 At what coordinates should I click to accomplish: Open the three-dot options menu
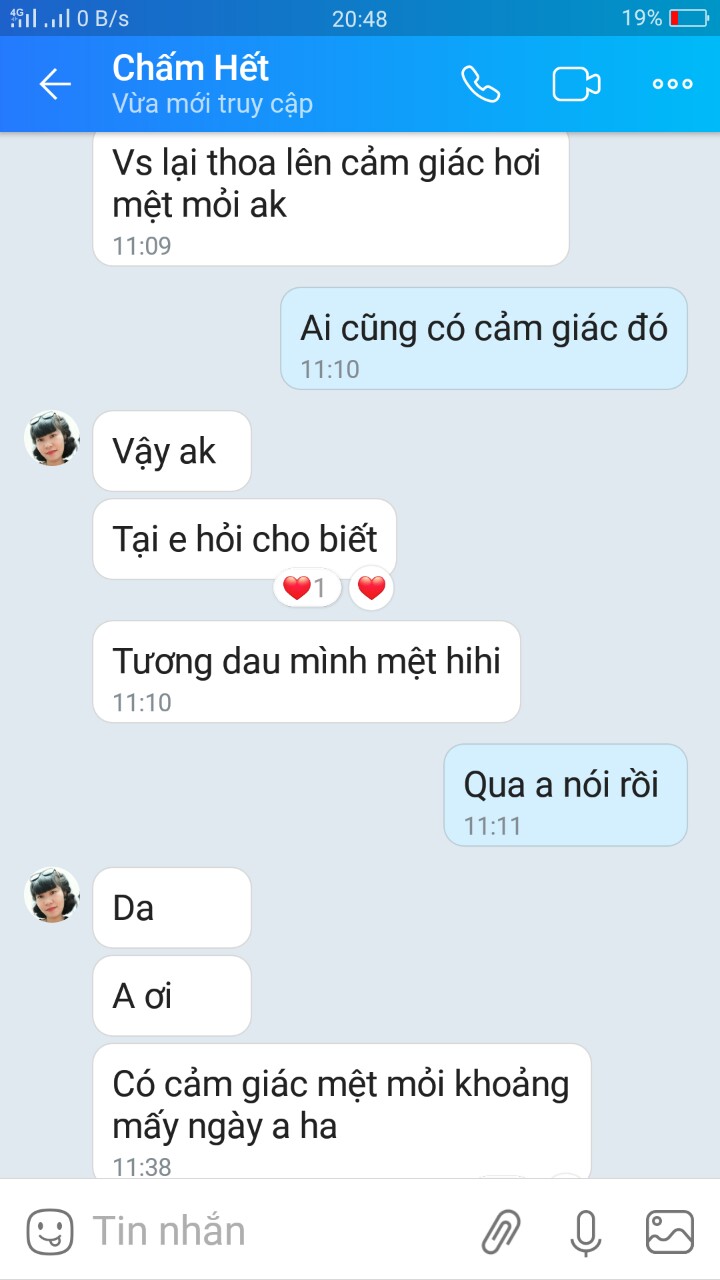pos(672,85)
